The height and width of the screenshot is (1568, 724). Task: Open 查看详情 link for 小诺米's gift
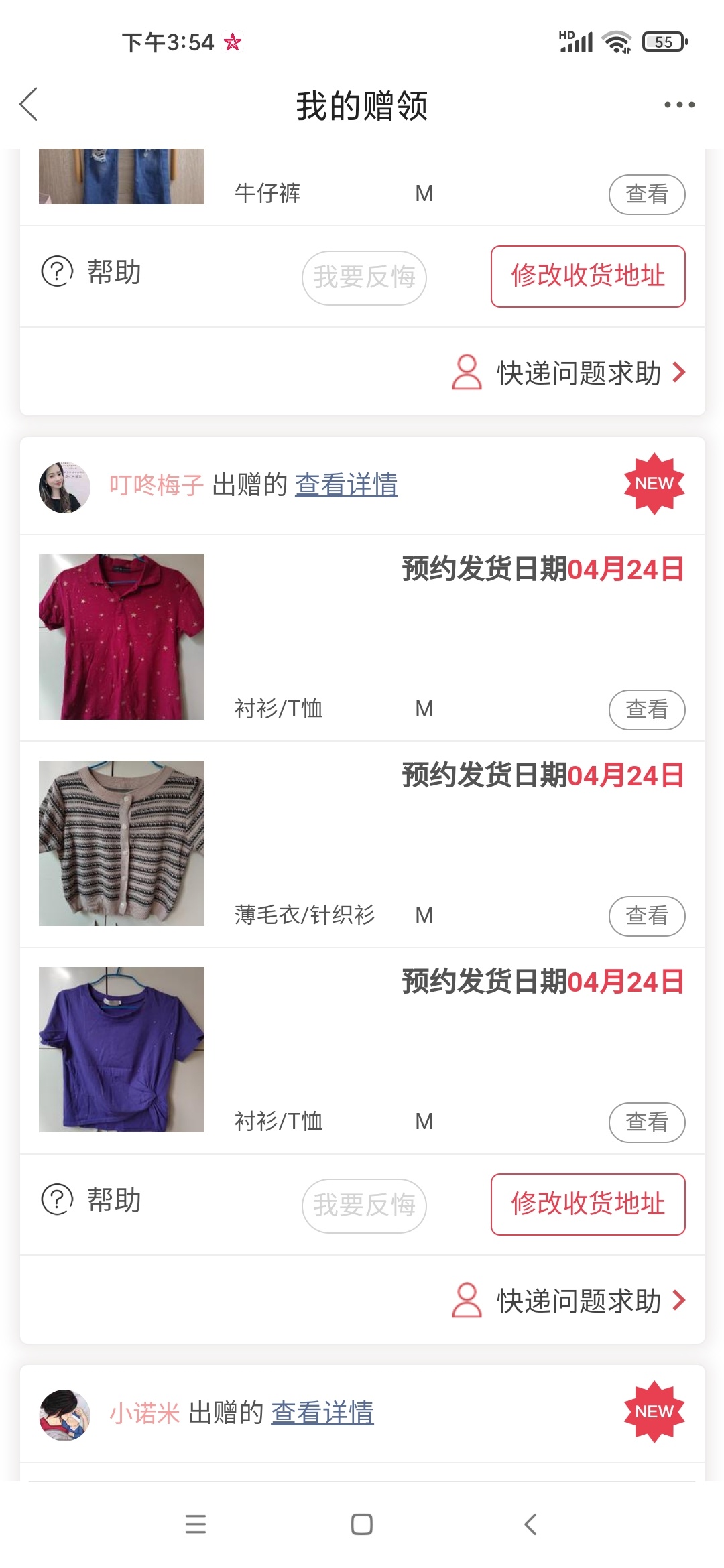click(322, 1413)
